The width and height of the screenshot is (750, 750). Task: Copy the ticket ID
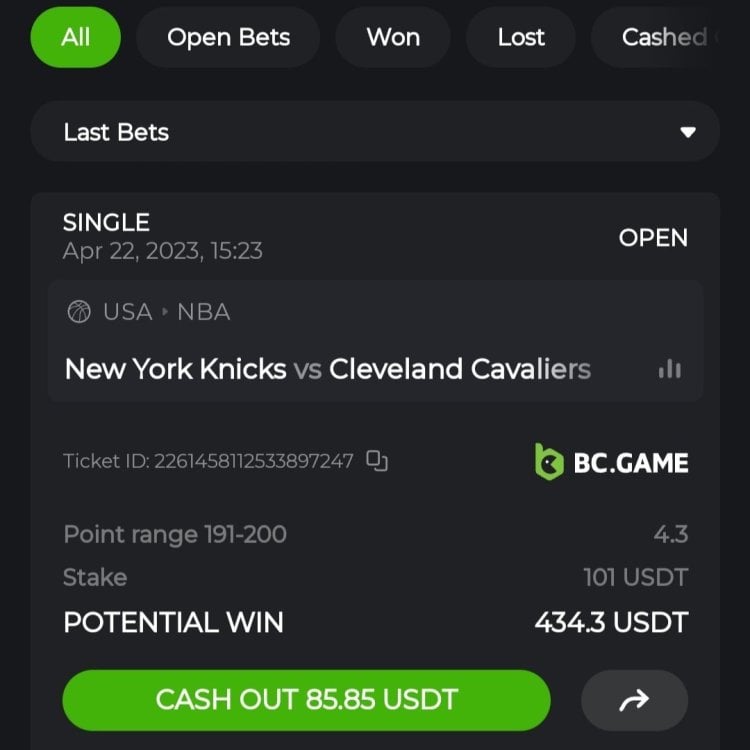(377, 461)
